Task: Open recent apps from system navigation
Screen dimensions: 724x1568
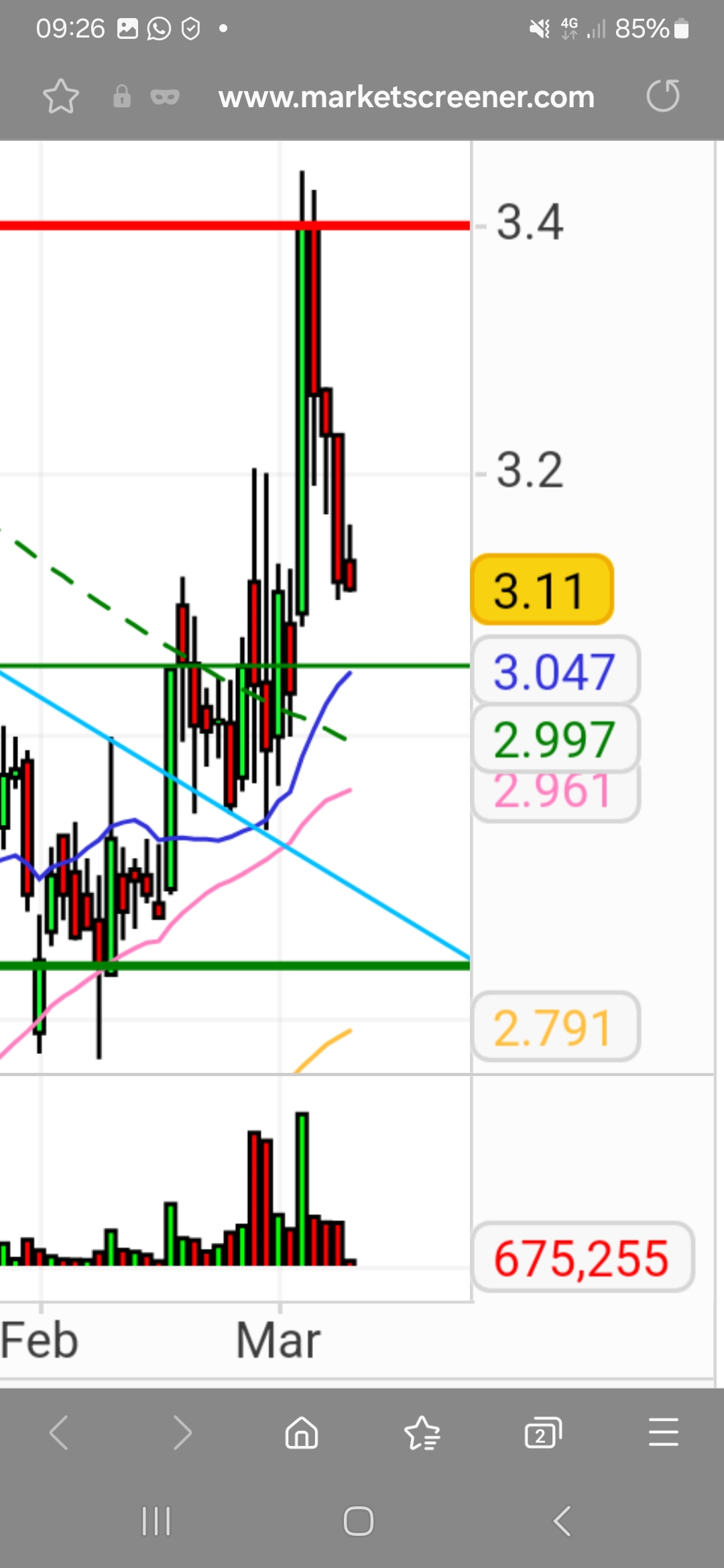Action: (156, 1521)
